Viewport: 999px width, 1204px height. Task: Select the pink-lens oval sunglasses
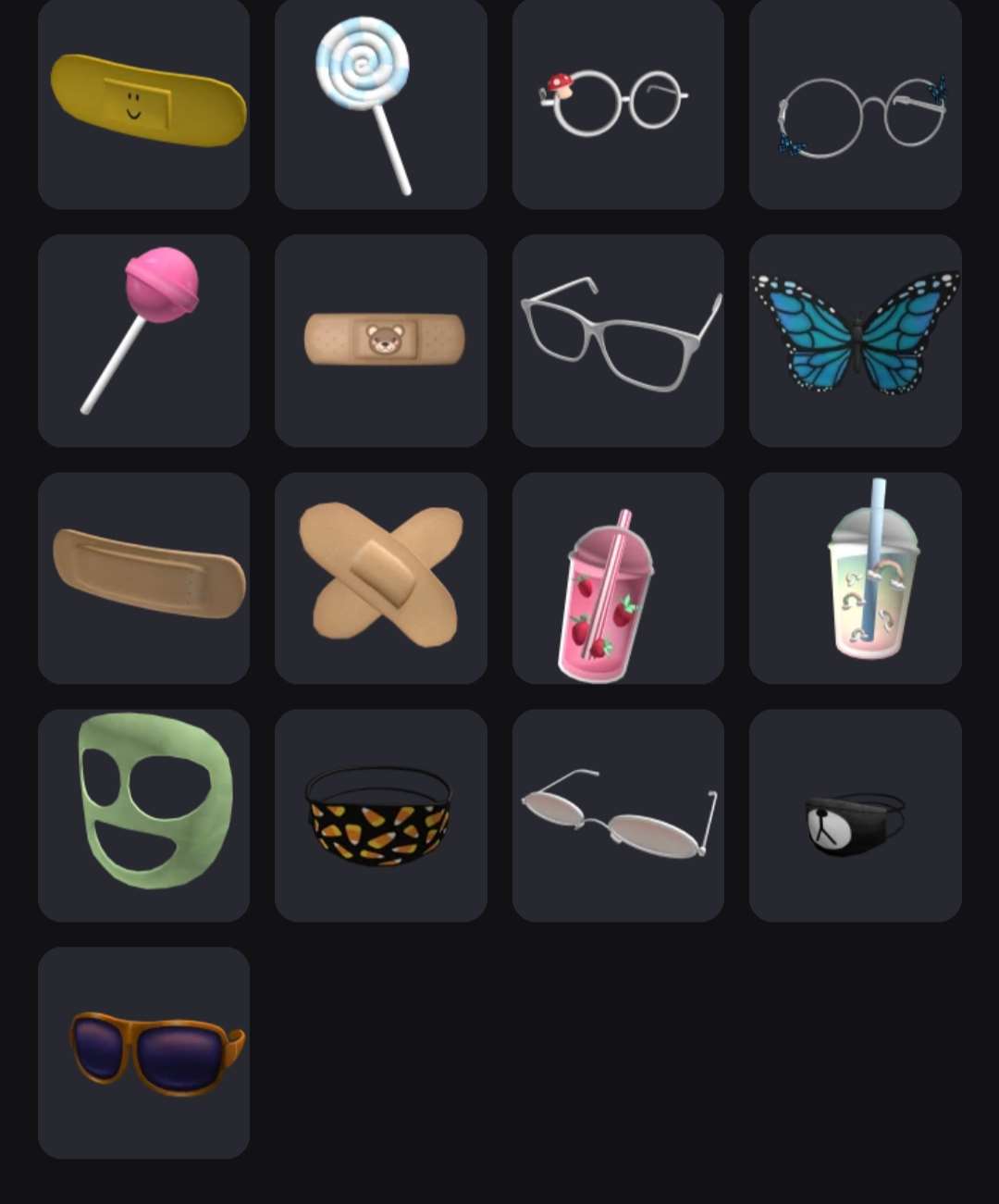(x=618, y=814)
